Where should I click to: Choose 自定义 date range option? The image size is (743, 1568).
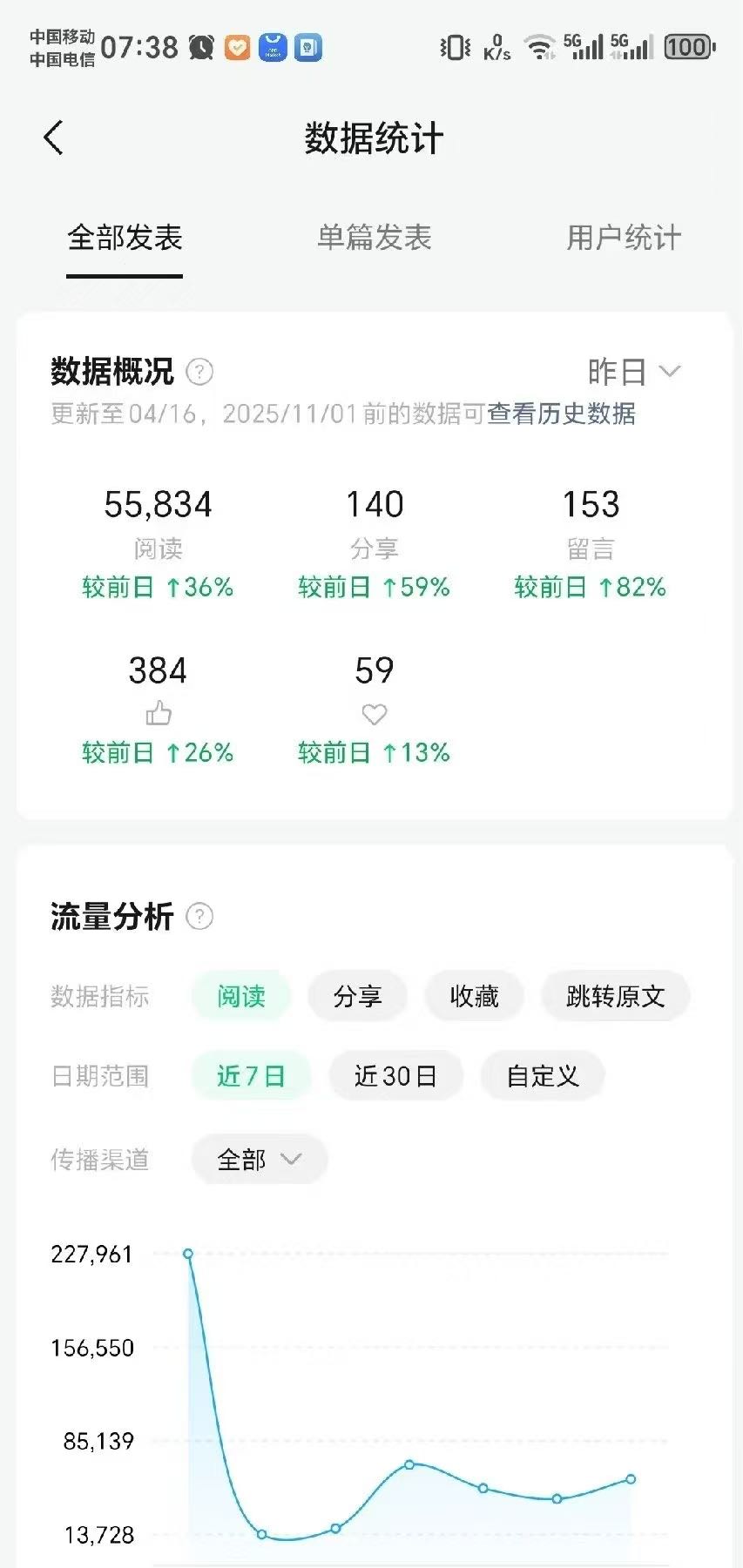point(542,1075)
